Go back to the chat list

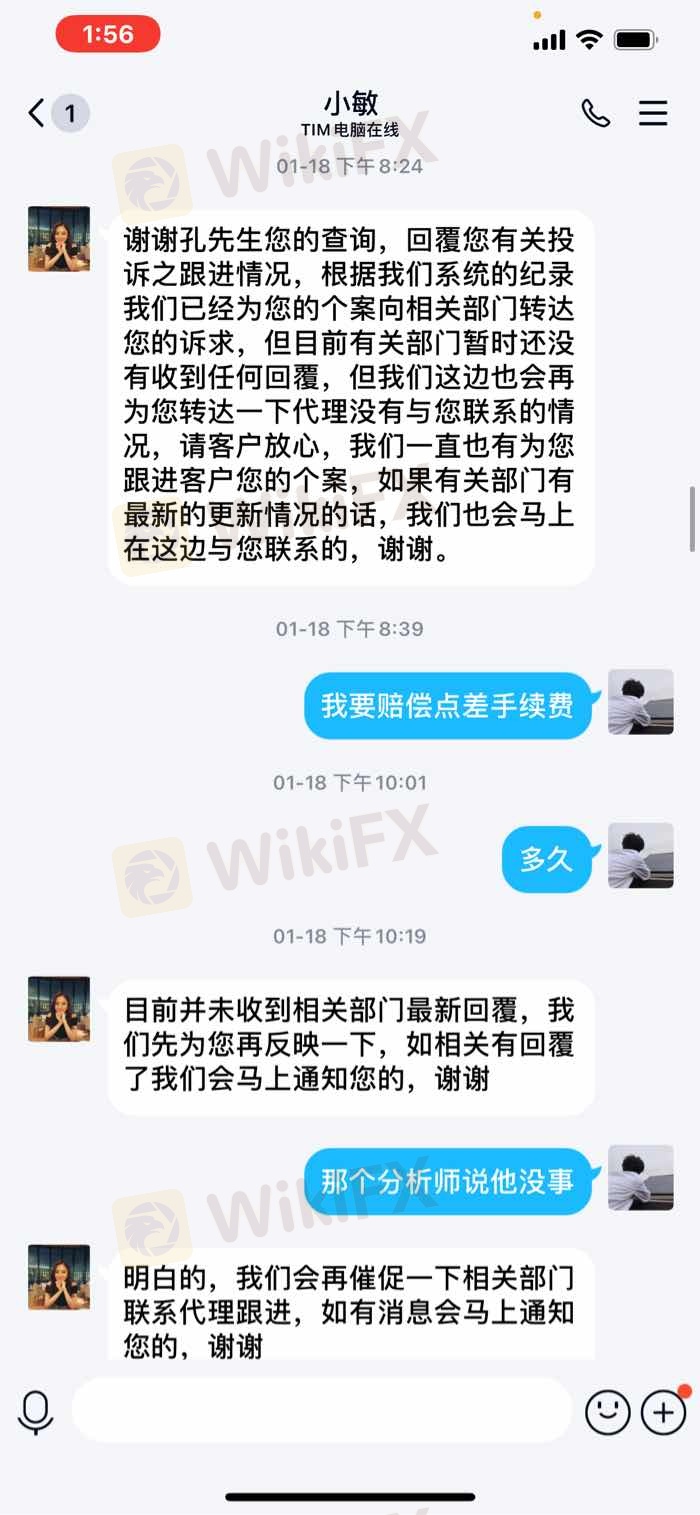38,113
